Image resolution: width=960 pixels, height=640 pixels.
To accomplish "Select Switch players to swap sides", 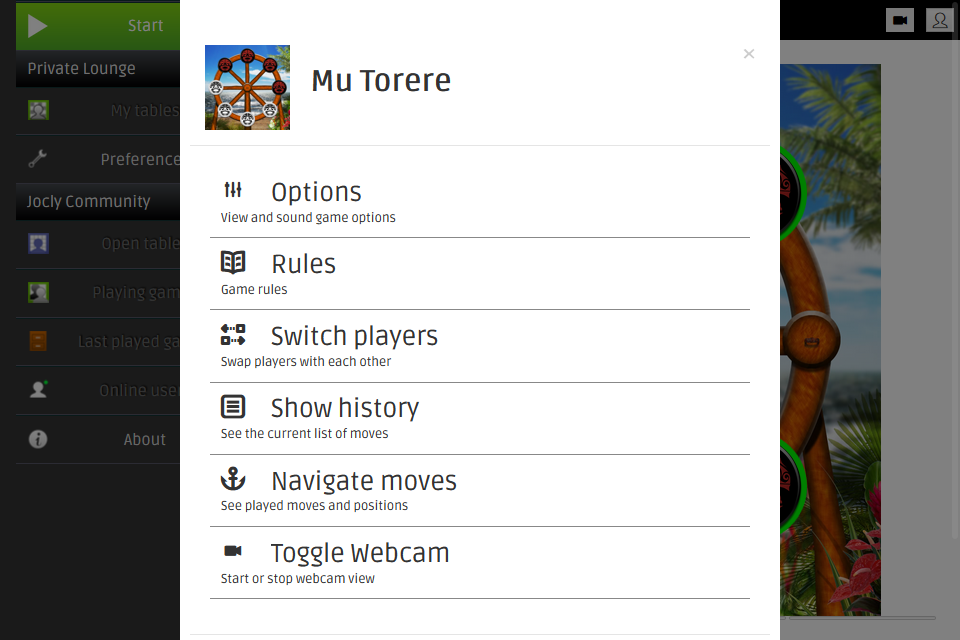I will point(354,336).
